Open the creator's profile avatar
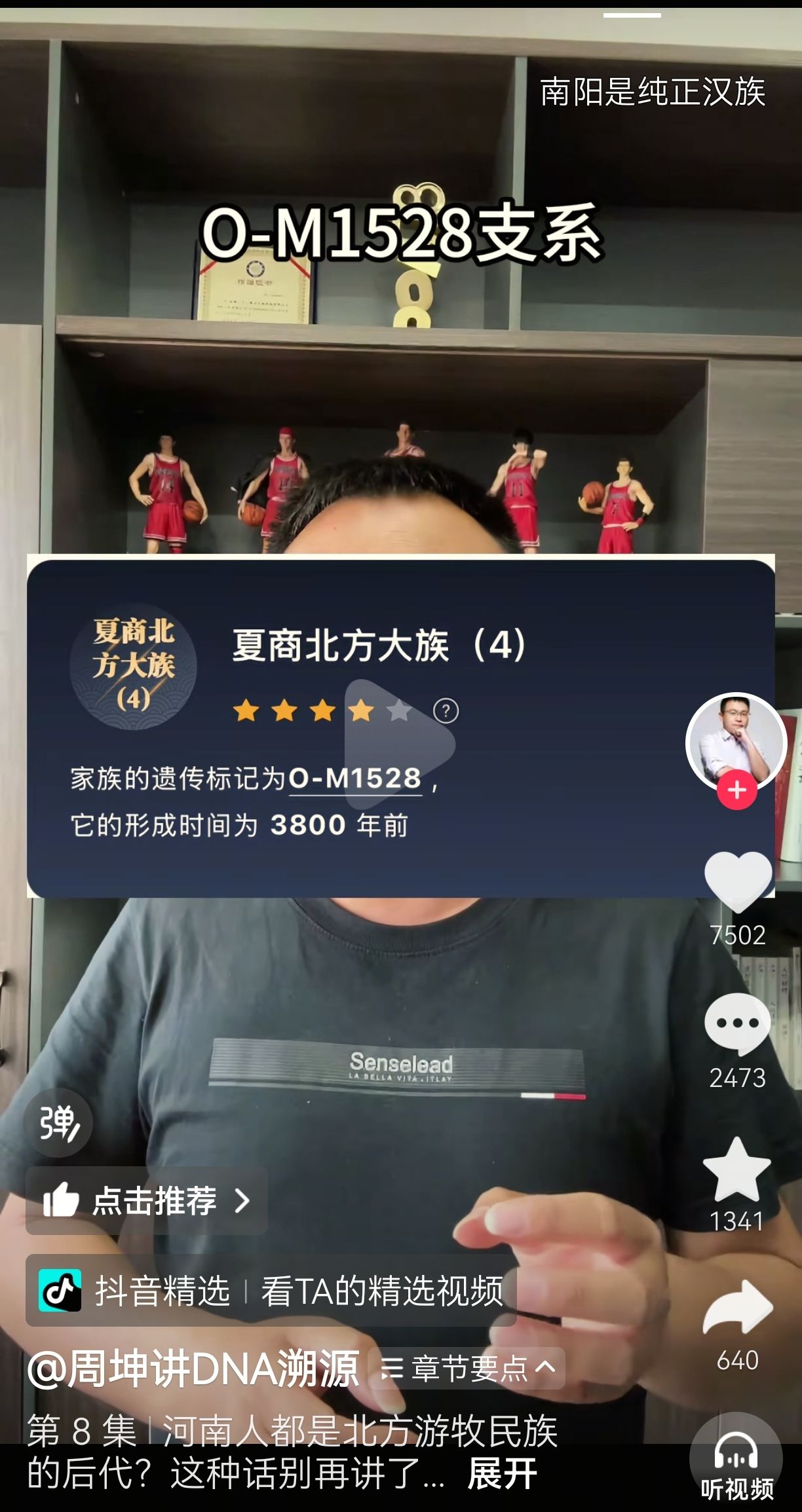802x1512 pixels. (x=736, y=743)
